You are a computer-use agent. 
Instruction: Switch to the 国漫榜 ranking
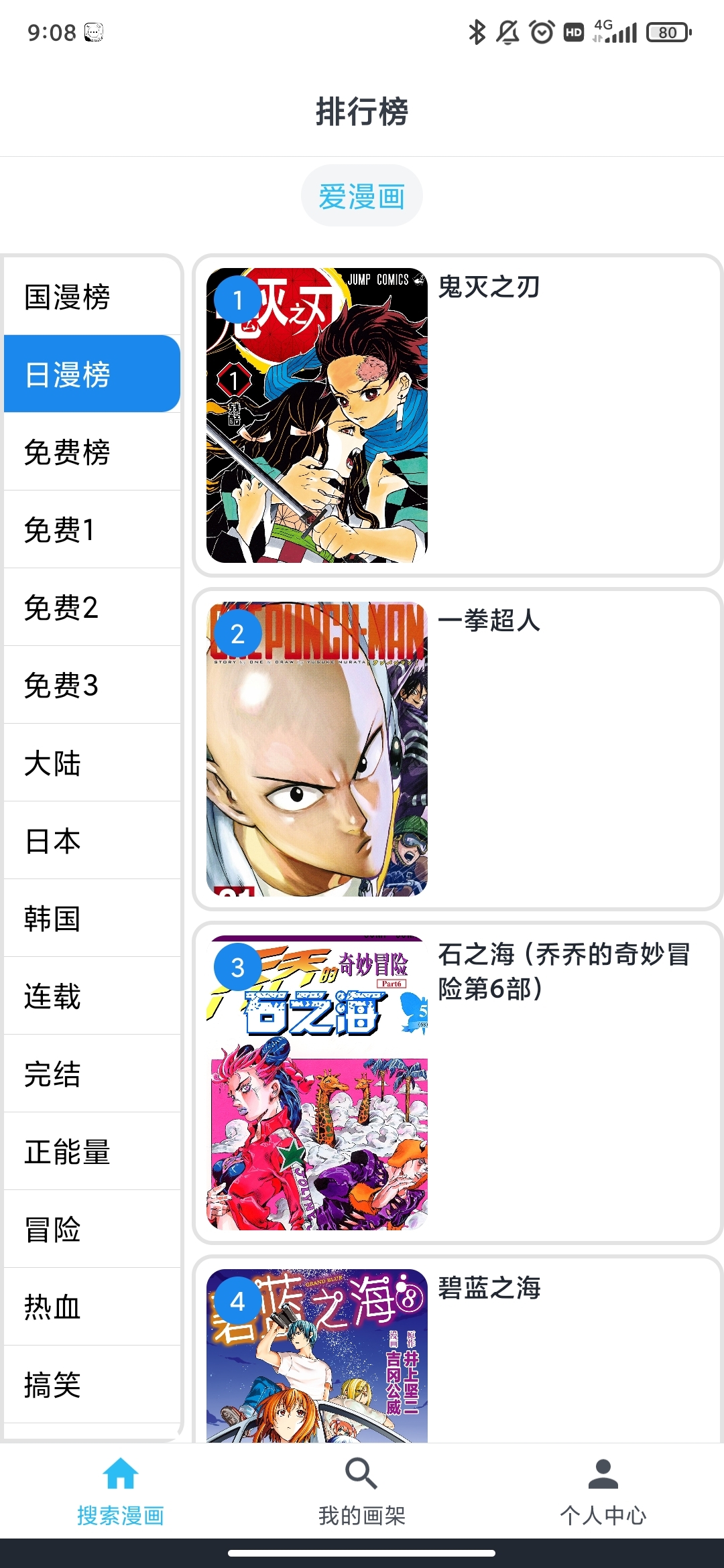coord(92,297)
